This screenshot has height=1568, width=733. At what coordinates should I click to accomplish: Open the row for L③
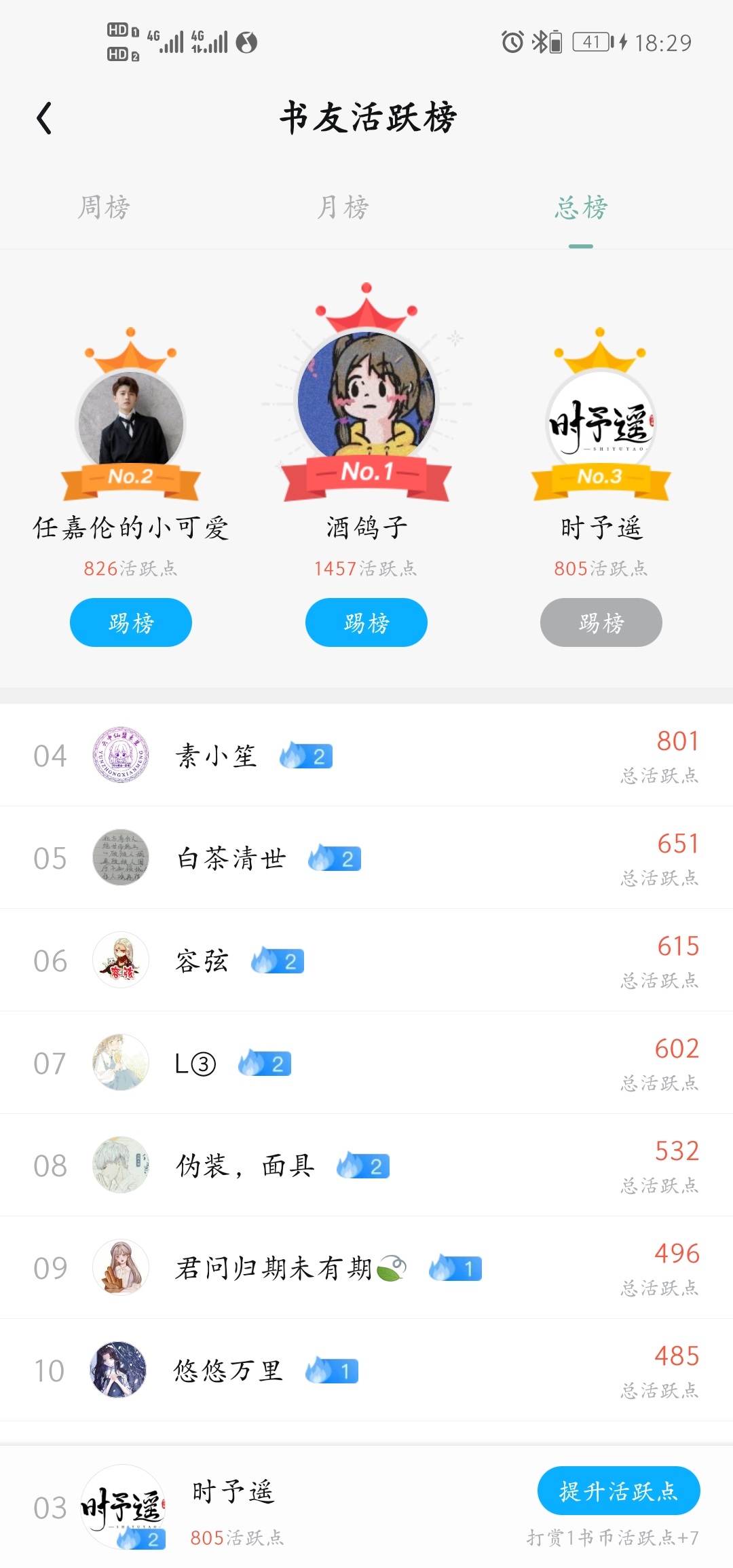tap(366, 1063)
